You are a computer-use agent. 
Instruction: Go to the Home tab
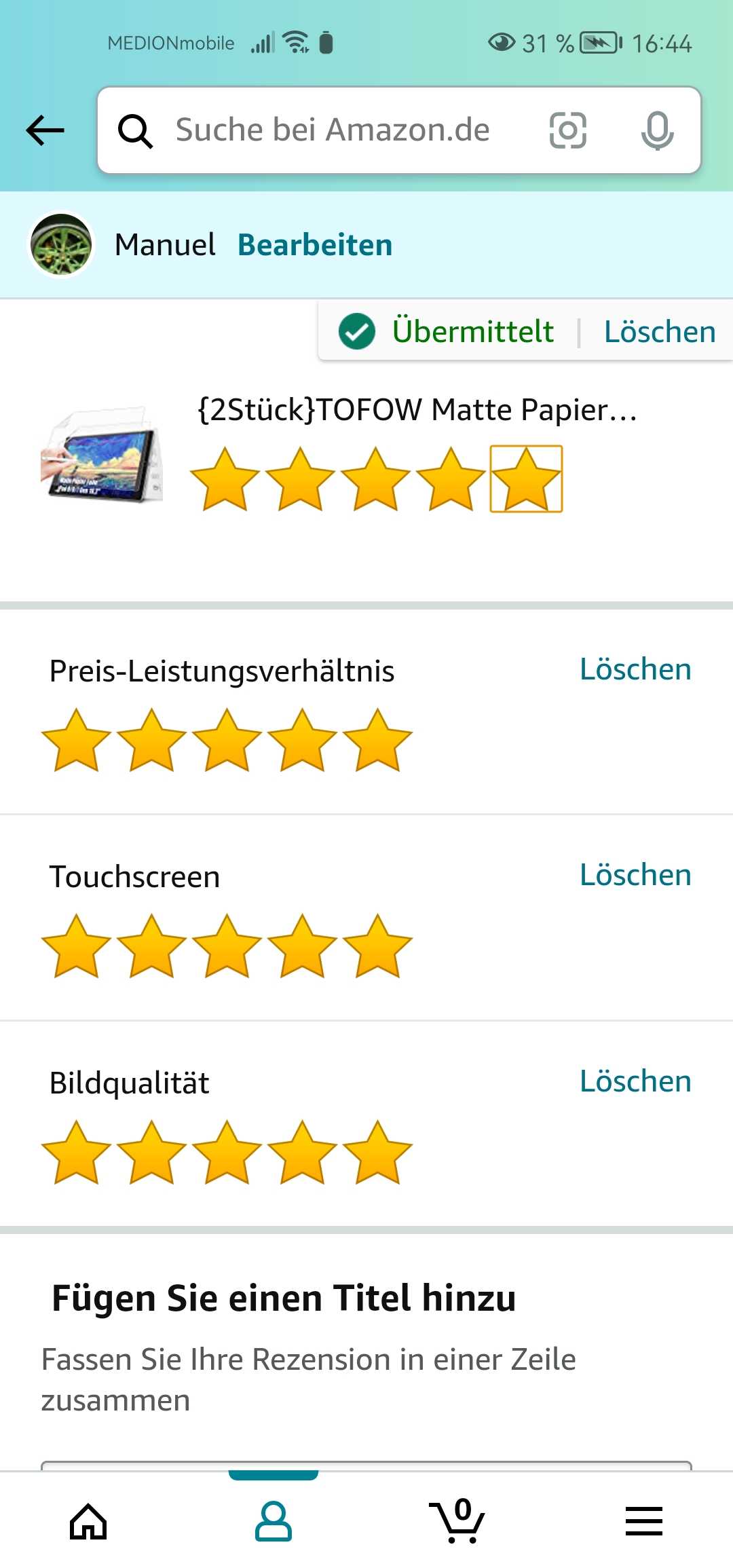(89, 1520)
